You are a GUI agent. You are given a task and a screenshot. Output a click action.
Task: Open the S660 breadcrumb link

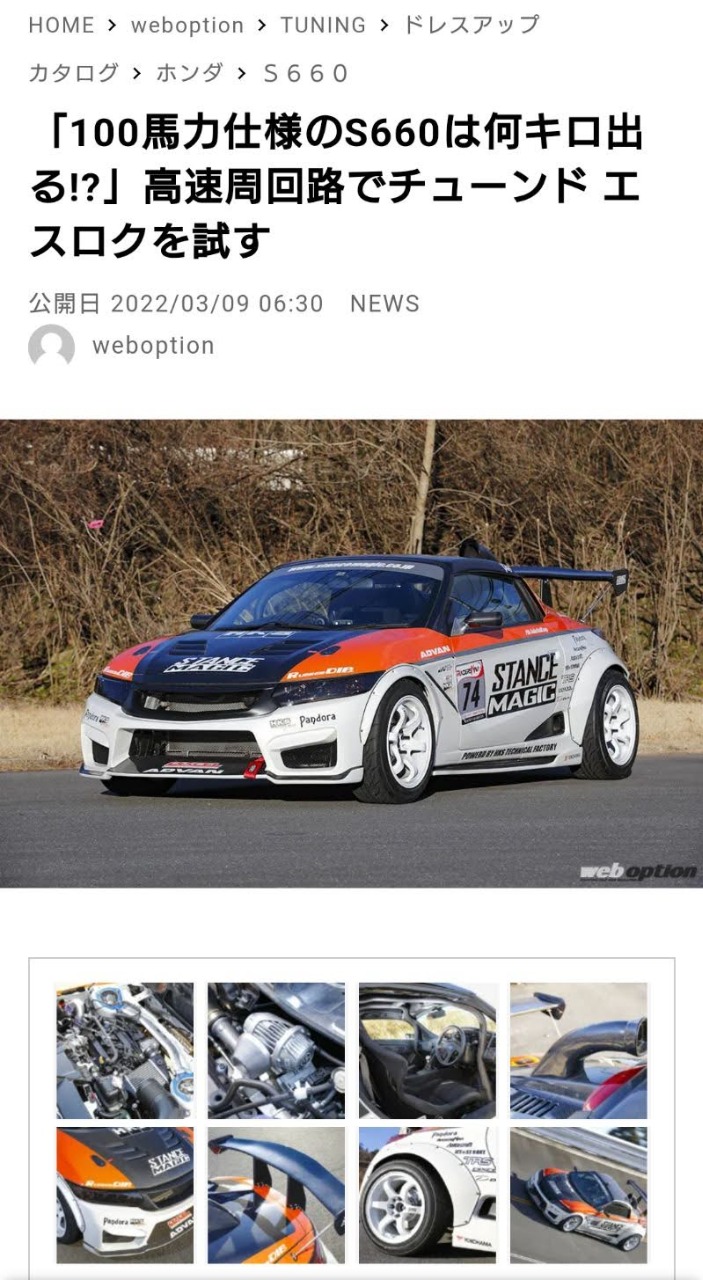305,73
